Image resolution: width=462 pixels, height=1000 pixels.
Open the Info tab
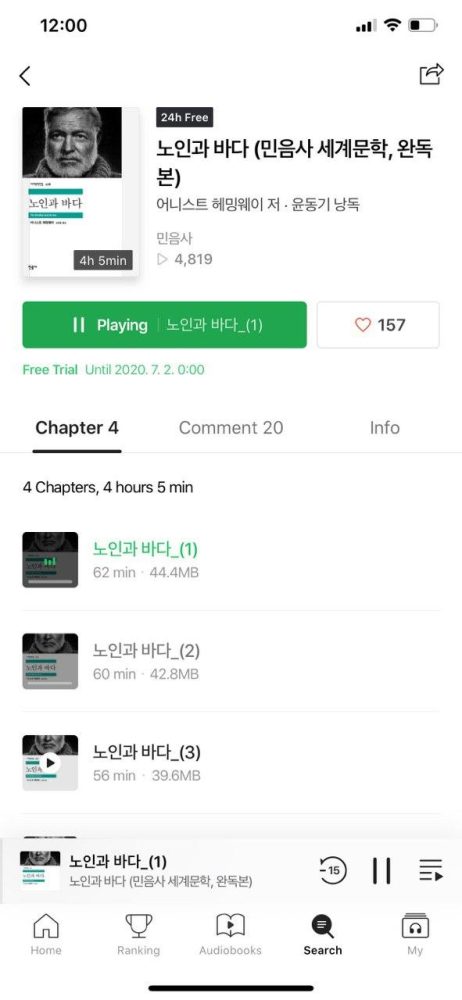(385, 428)
